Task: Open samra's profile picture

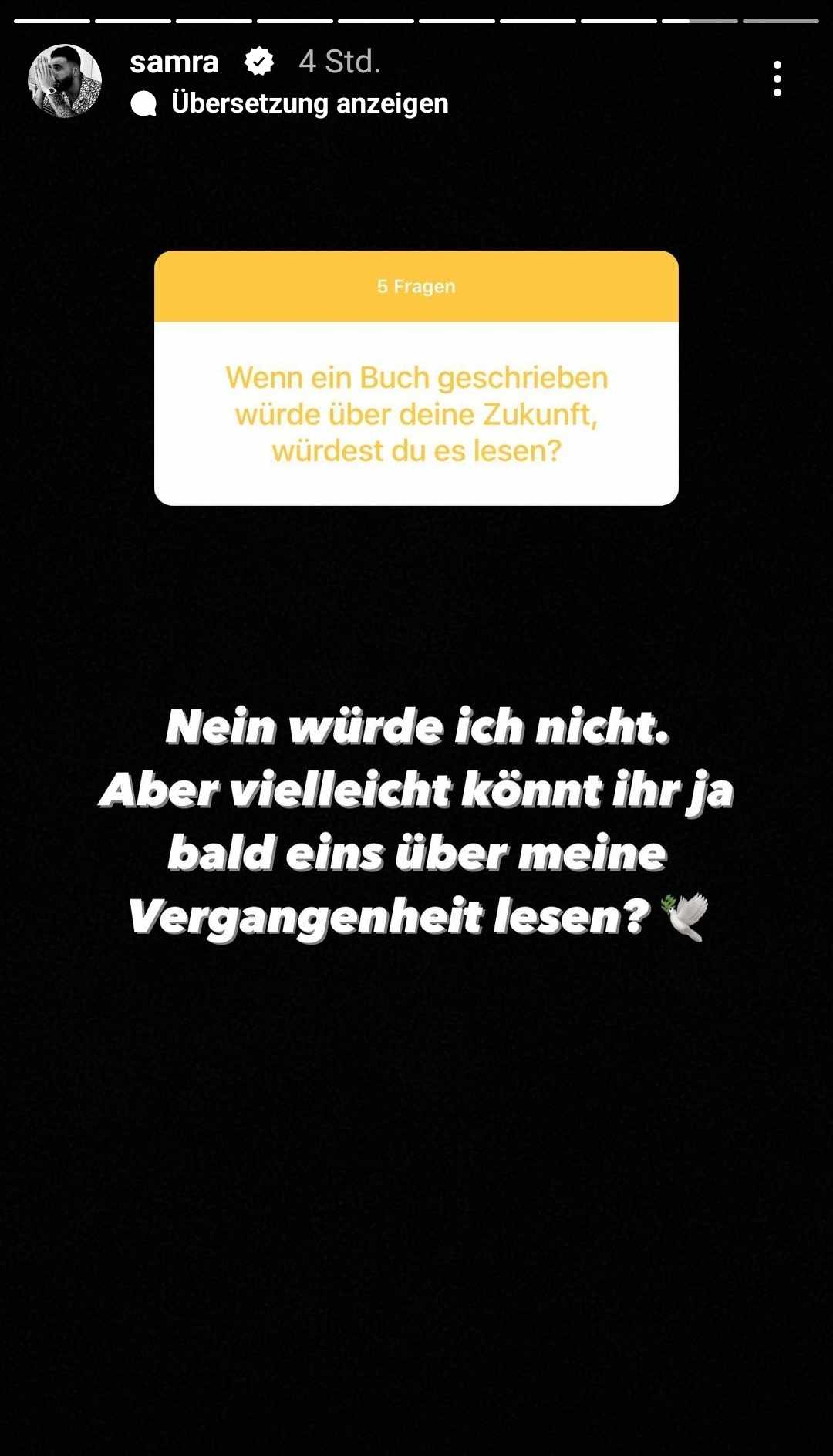Action: tap(65, 80)
